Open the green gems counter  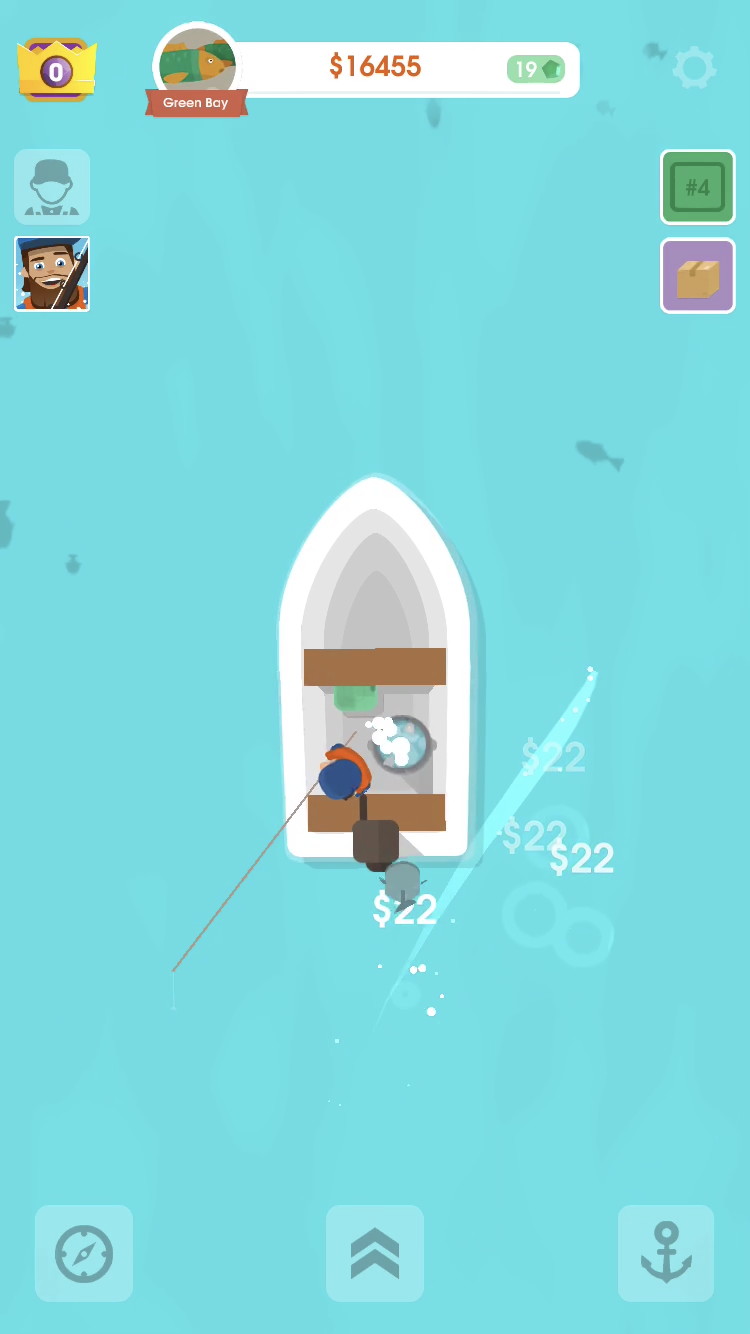point(537,69)
